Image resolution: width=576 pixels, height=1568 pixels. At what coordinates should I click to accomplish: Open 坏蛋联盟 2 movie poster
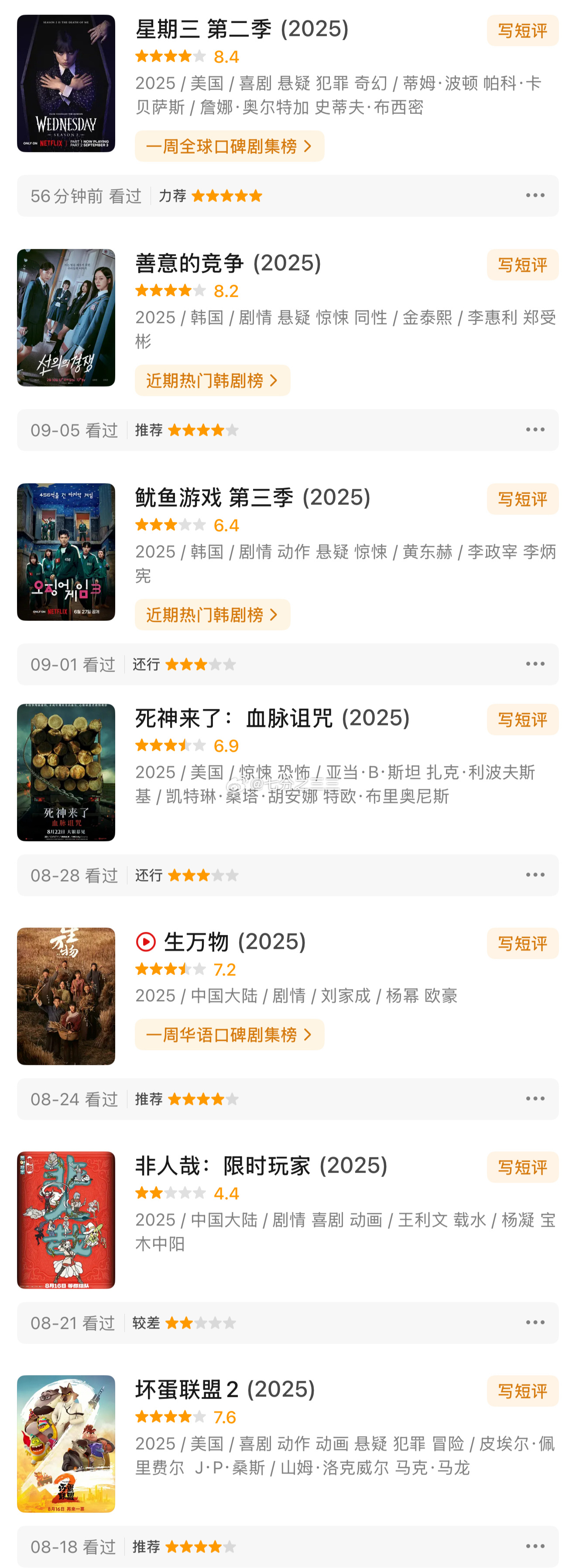66,1444
